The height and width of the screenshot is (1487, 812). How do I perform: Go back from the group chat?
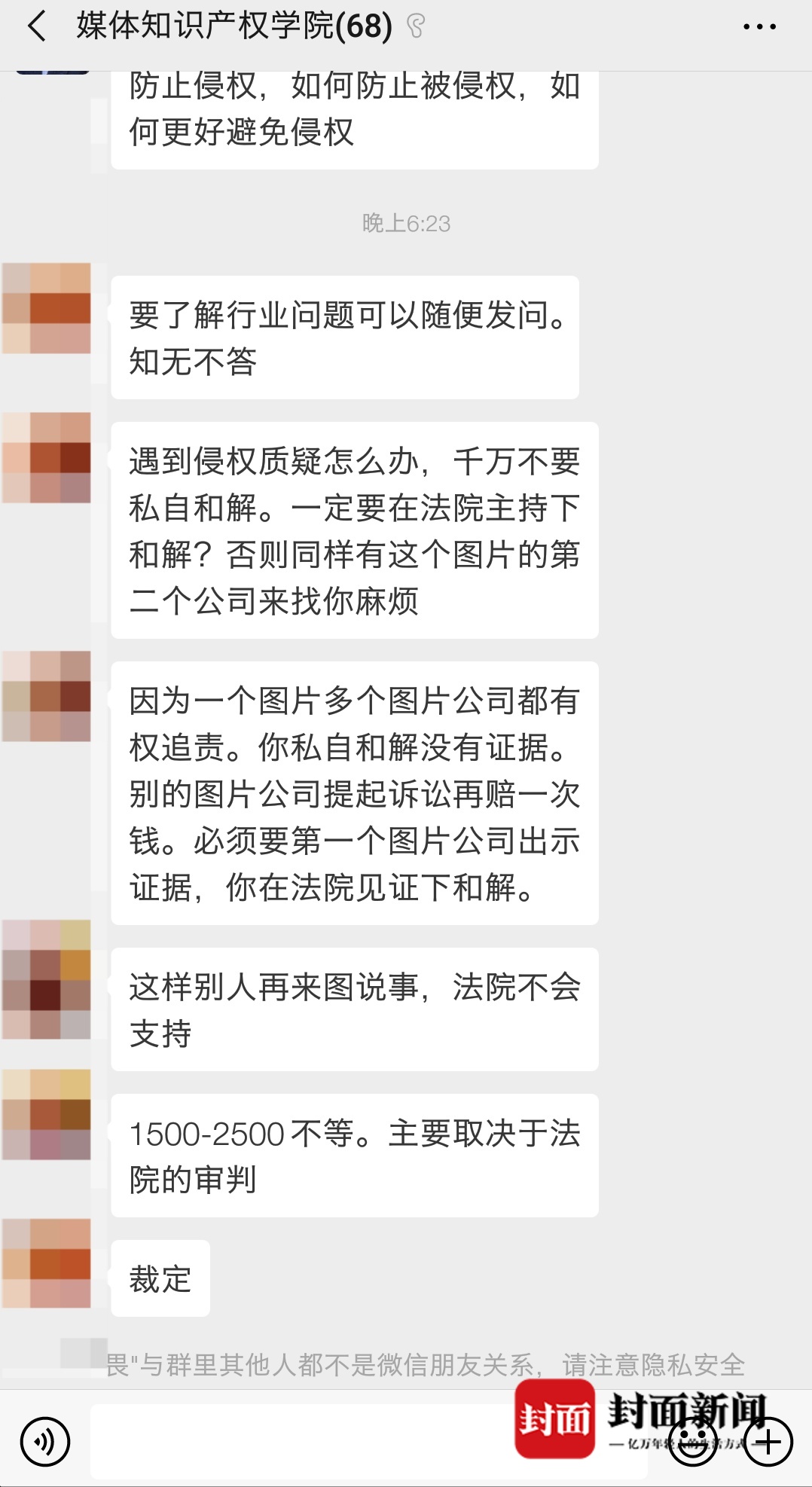(36, 26)
